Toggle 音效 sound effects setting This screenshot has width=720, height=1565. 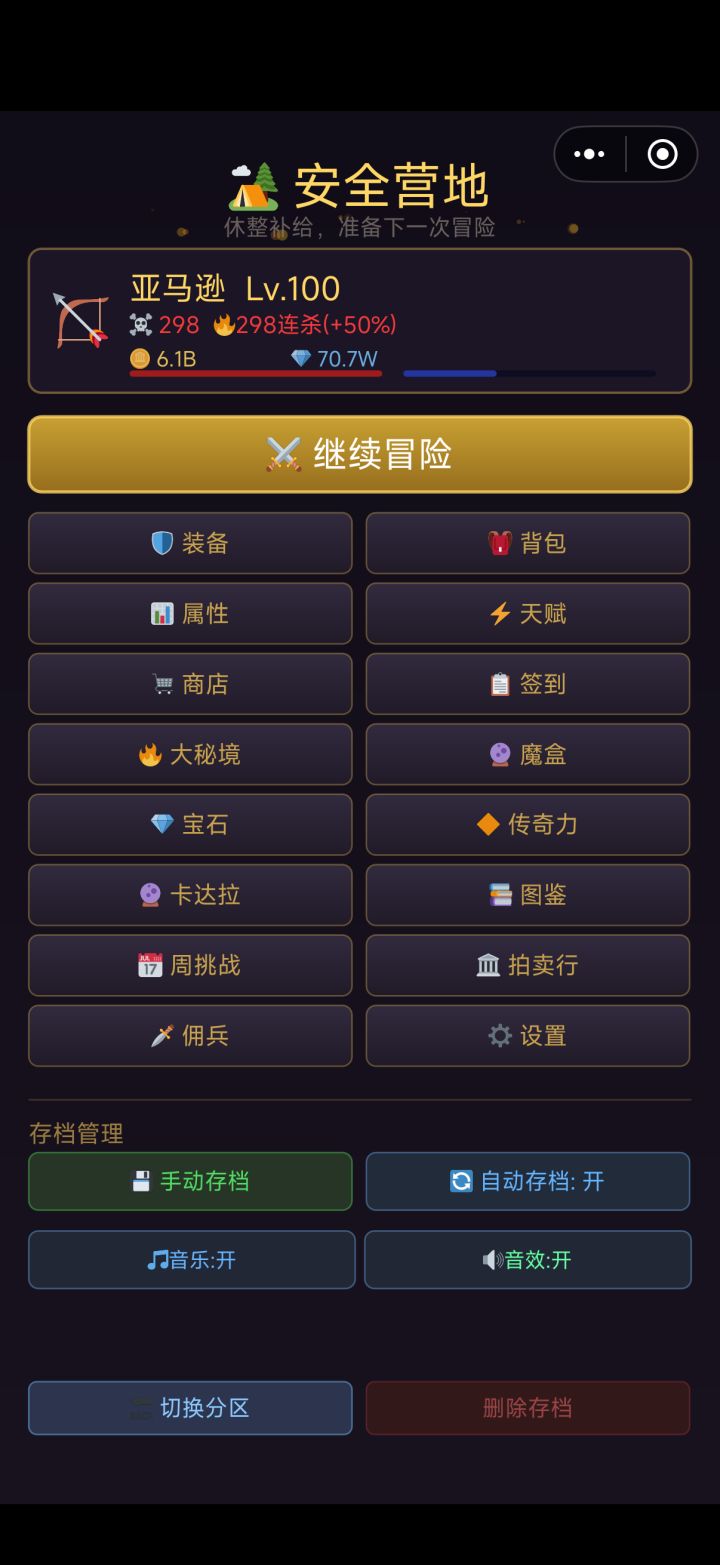(527, 1259)
